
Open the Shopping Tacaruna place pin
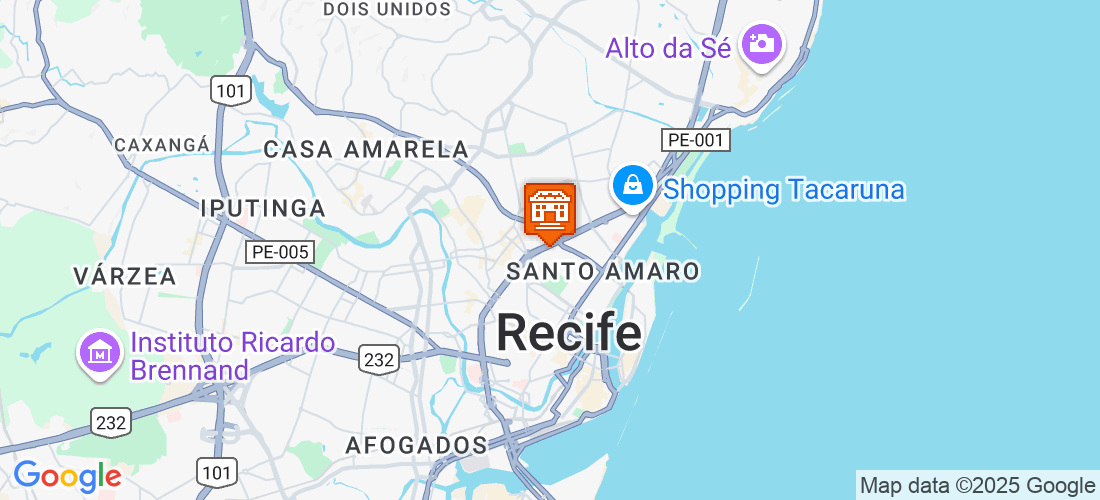[633, 185]
